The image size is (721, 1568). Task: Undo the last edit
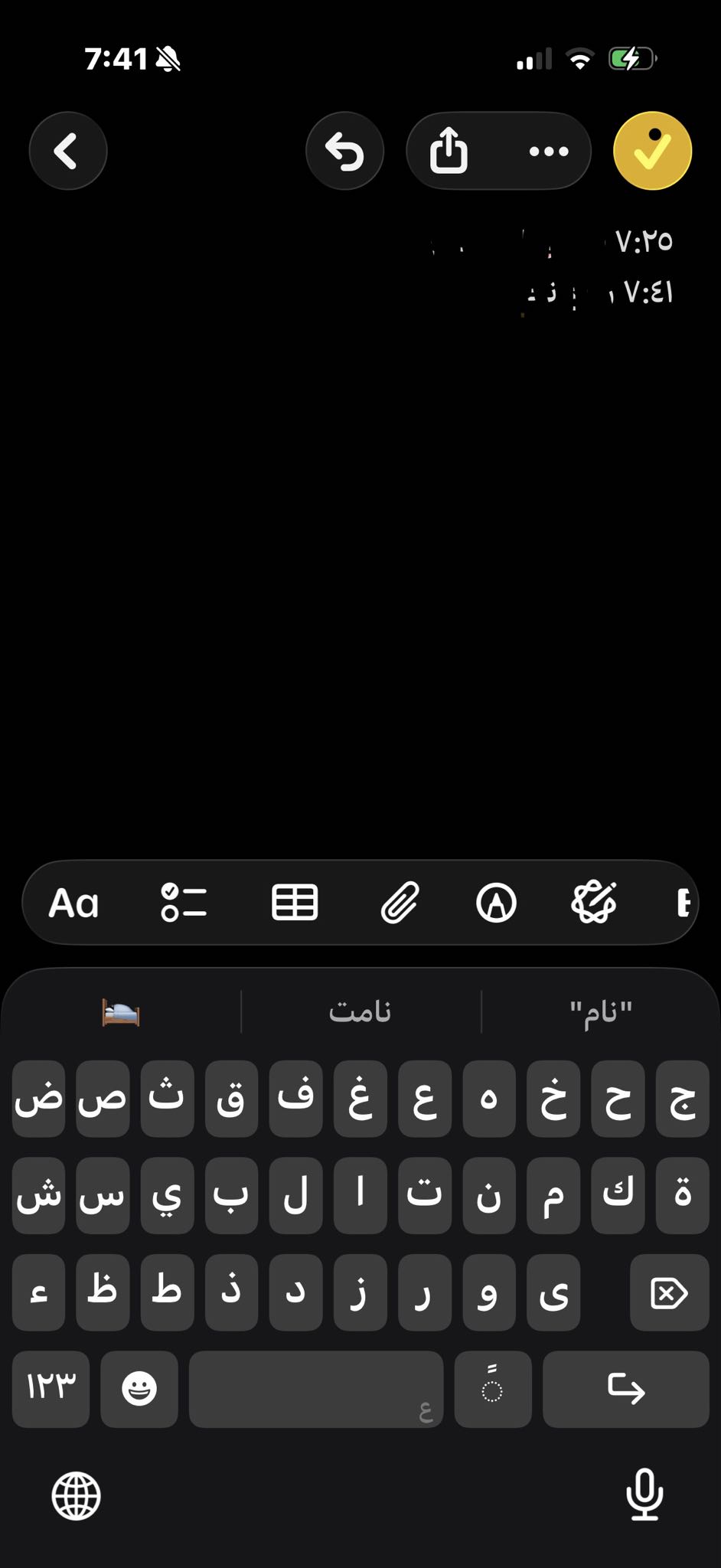[x=344, y=151]
